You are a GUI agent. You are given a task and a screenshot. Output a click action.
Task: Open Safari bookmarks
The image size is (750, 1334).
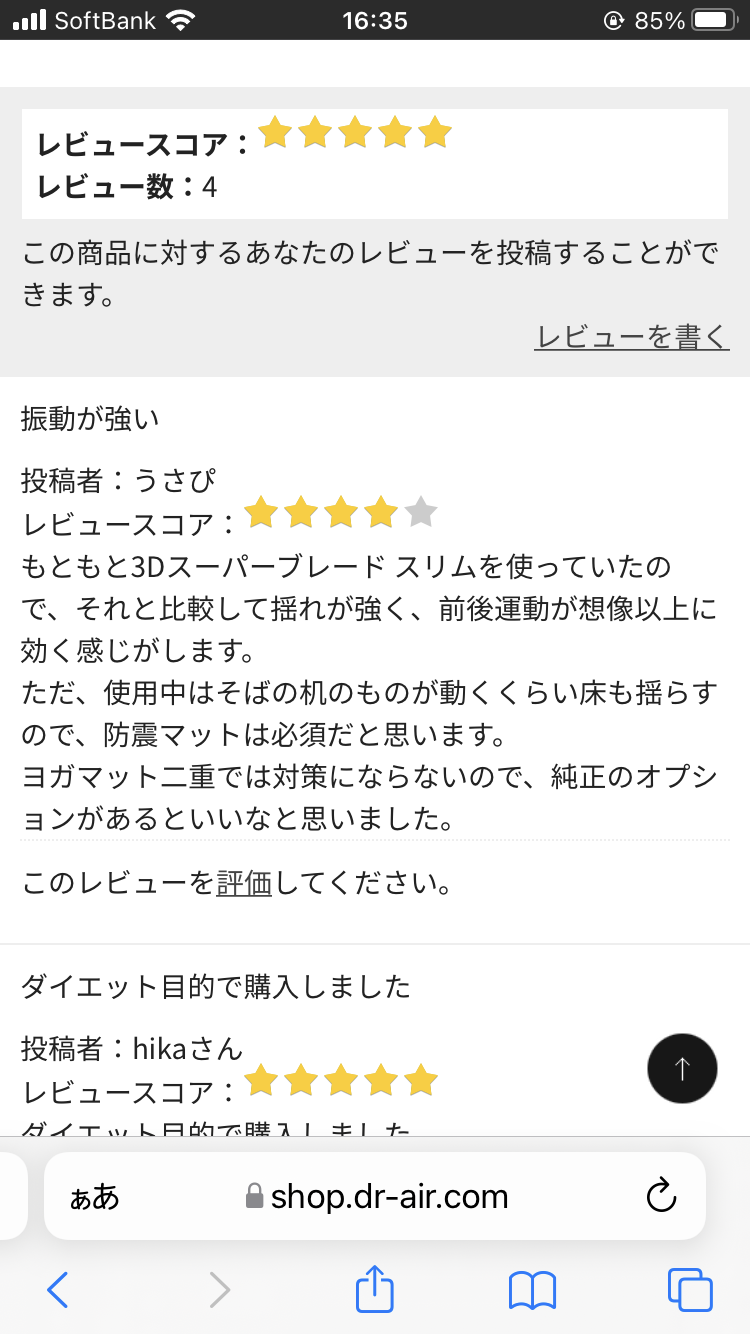tap(532, 1290)
